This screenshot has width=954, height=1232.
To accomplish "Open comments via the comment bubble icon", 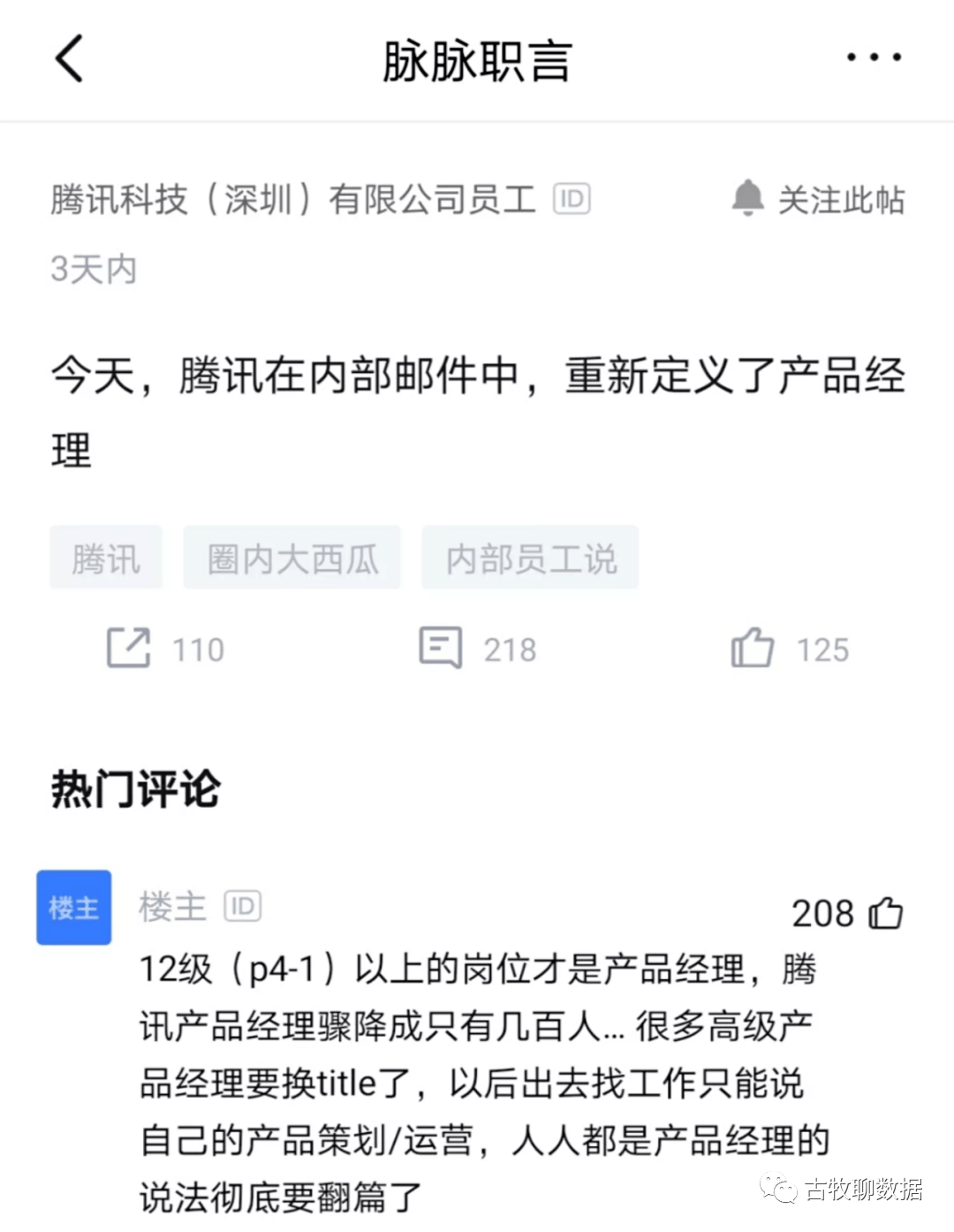I will (442, 648).
